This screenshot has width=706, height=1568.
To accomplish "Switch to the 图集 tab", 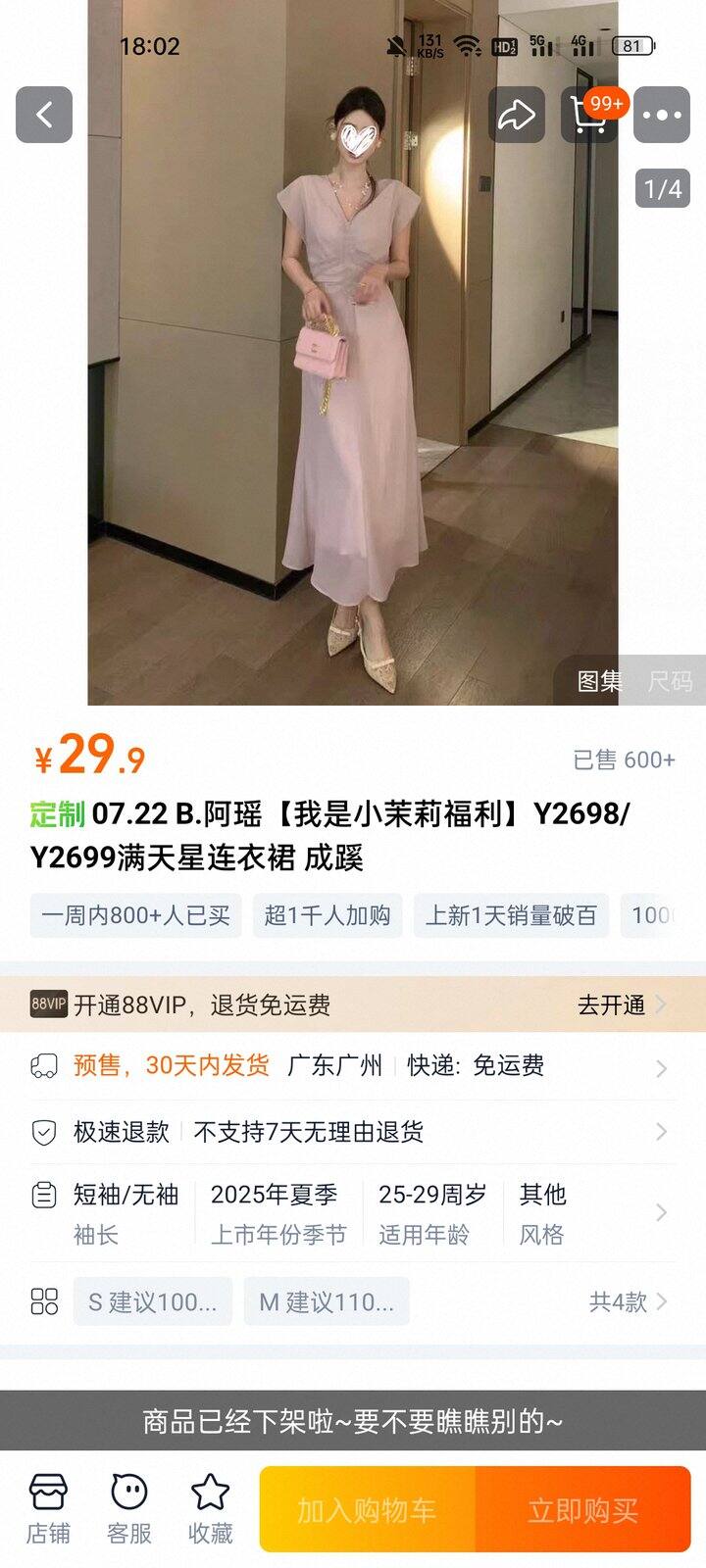I will [599, 681].
